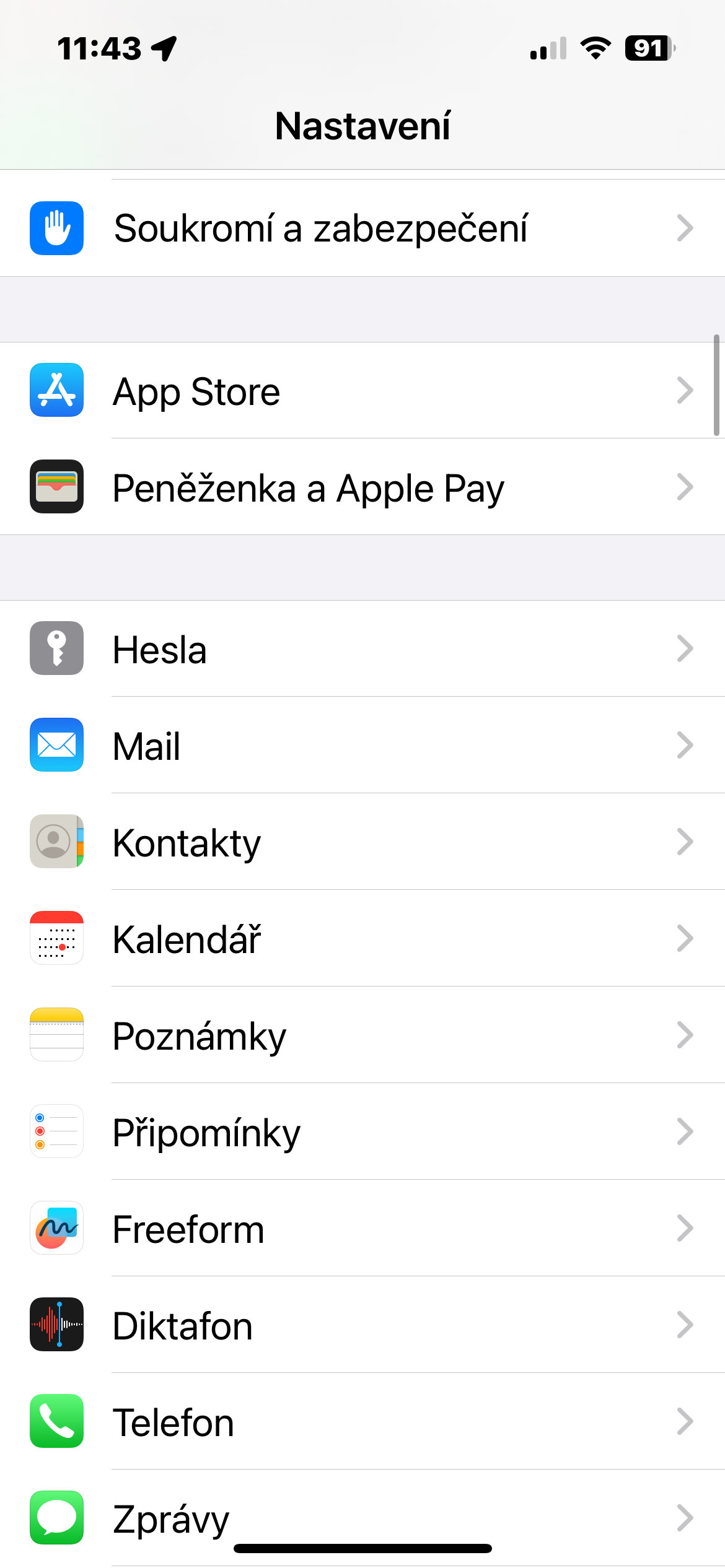Go to Připomínky settings

pos(362,1132)
